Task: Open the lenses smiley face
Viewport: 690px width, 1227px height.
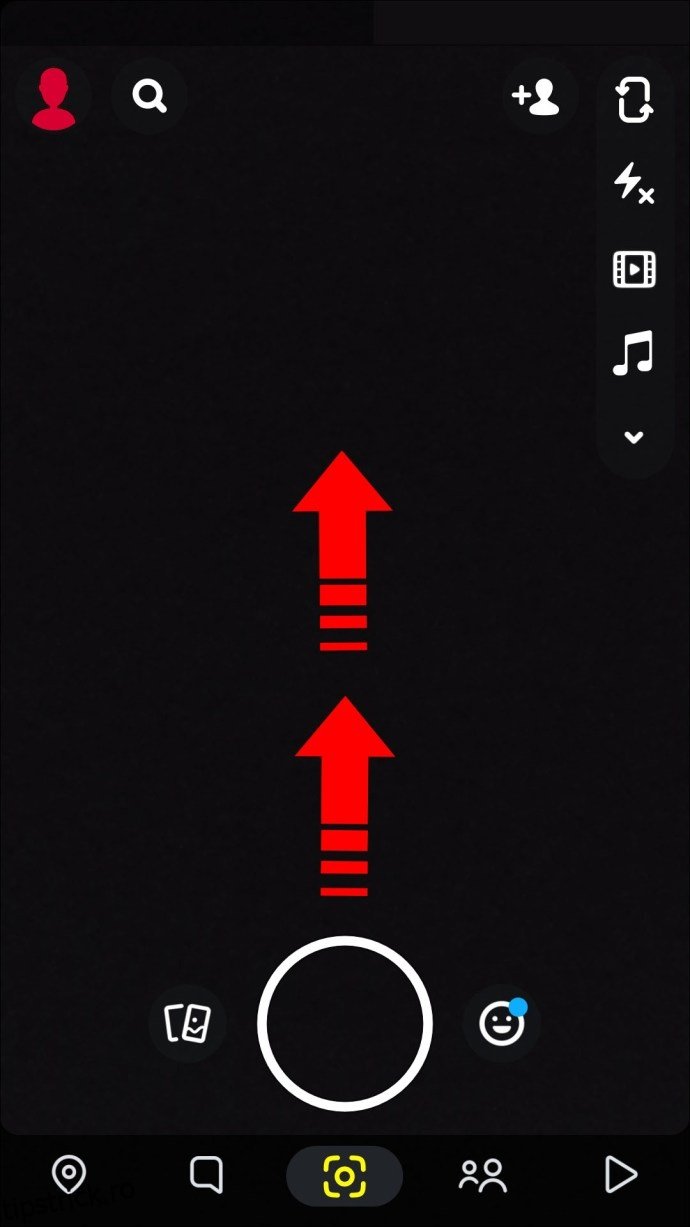Action: [502, 1023]
